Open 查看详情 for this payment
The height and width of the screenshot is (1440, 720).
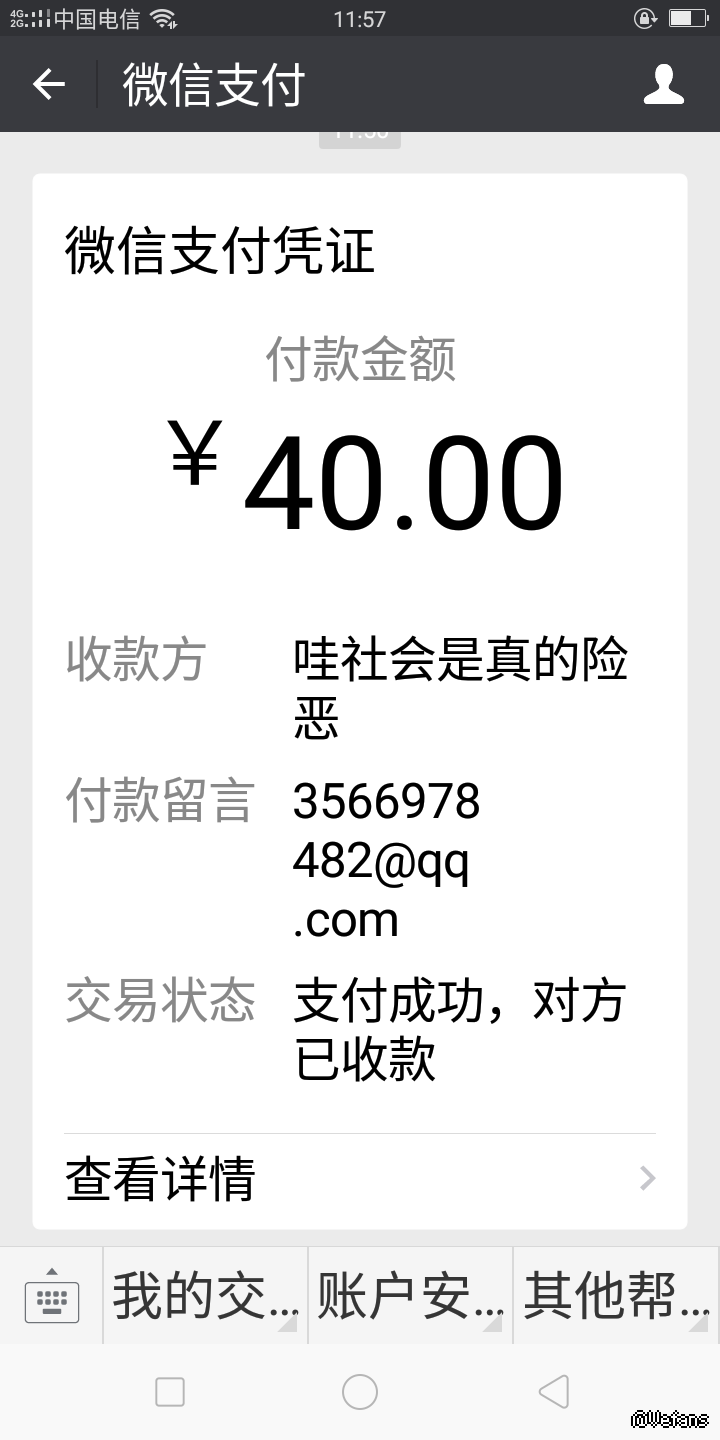360,1178
